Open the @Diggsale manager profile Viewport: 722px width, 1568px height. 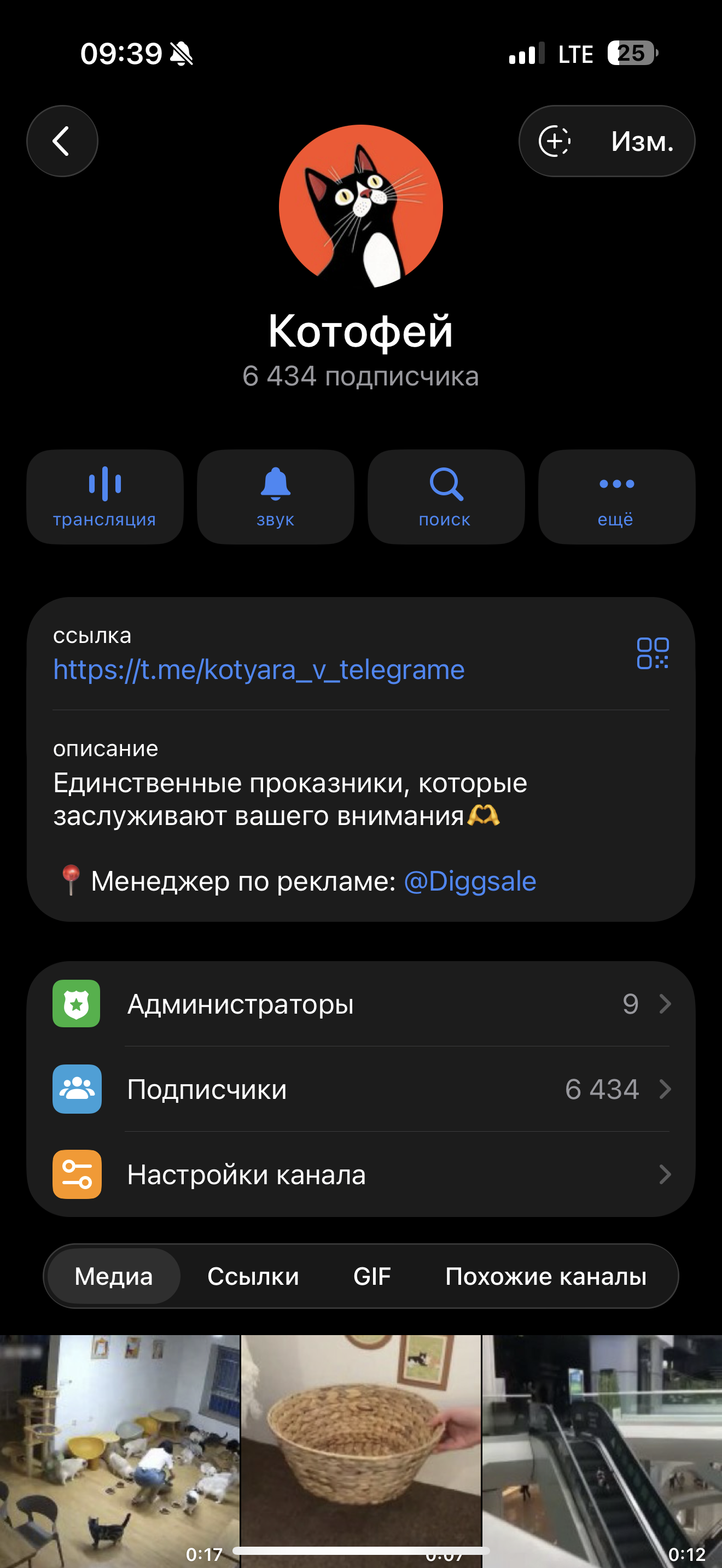(470, 881)
